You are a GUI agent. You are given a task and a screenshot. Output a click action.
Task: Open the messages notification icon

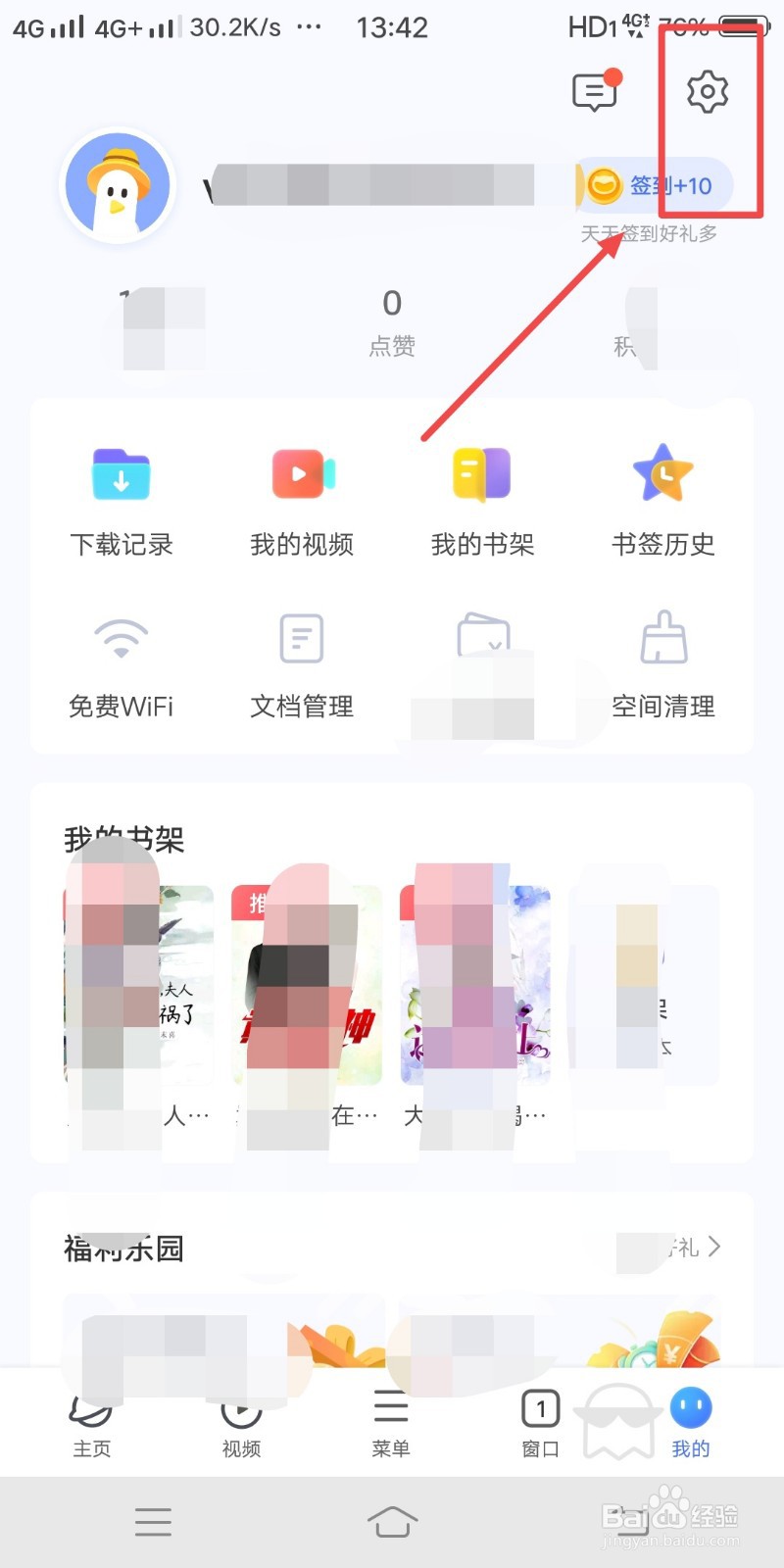coord(595,91)
